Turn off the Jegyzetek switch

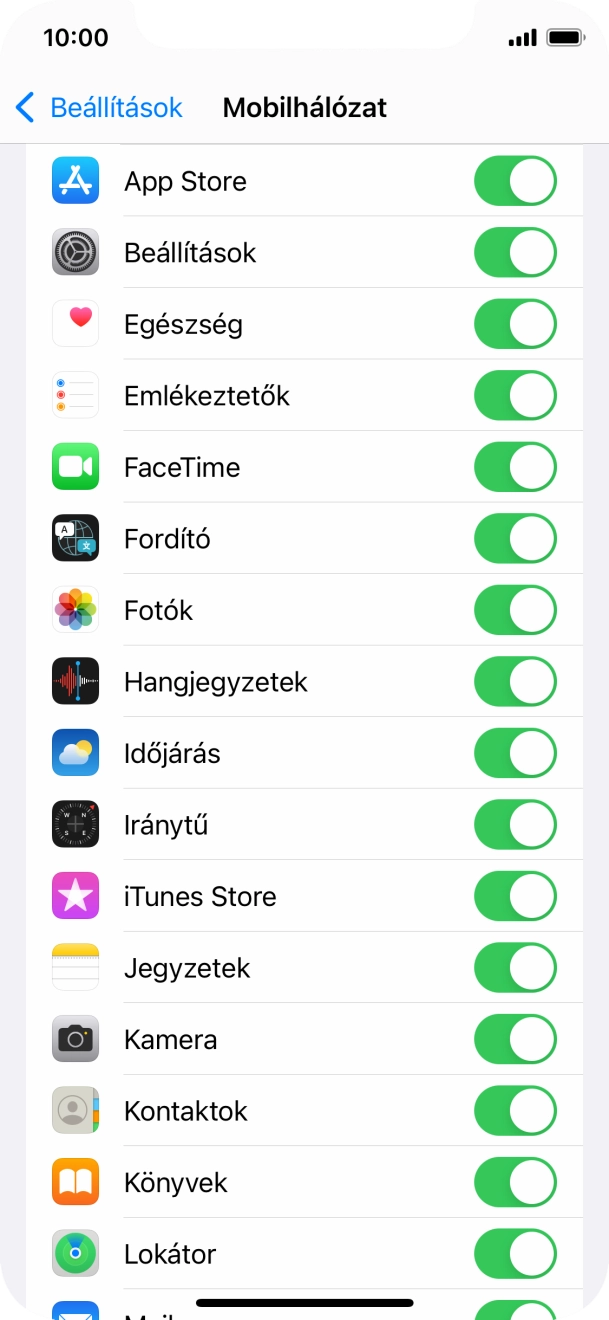(515, 968)
